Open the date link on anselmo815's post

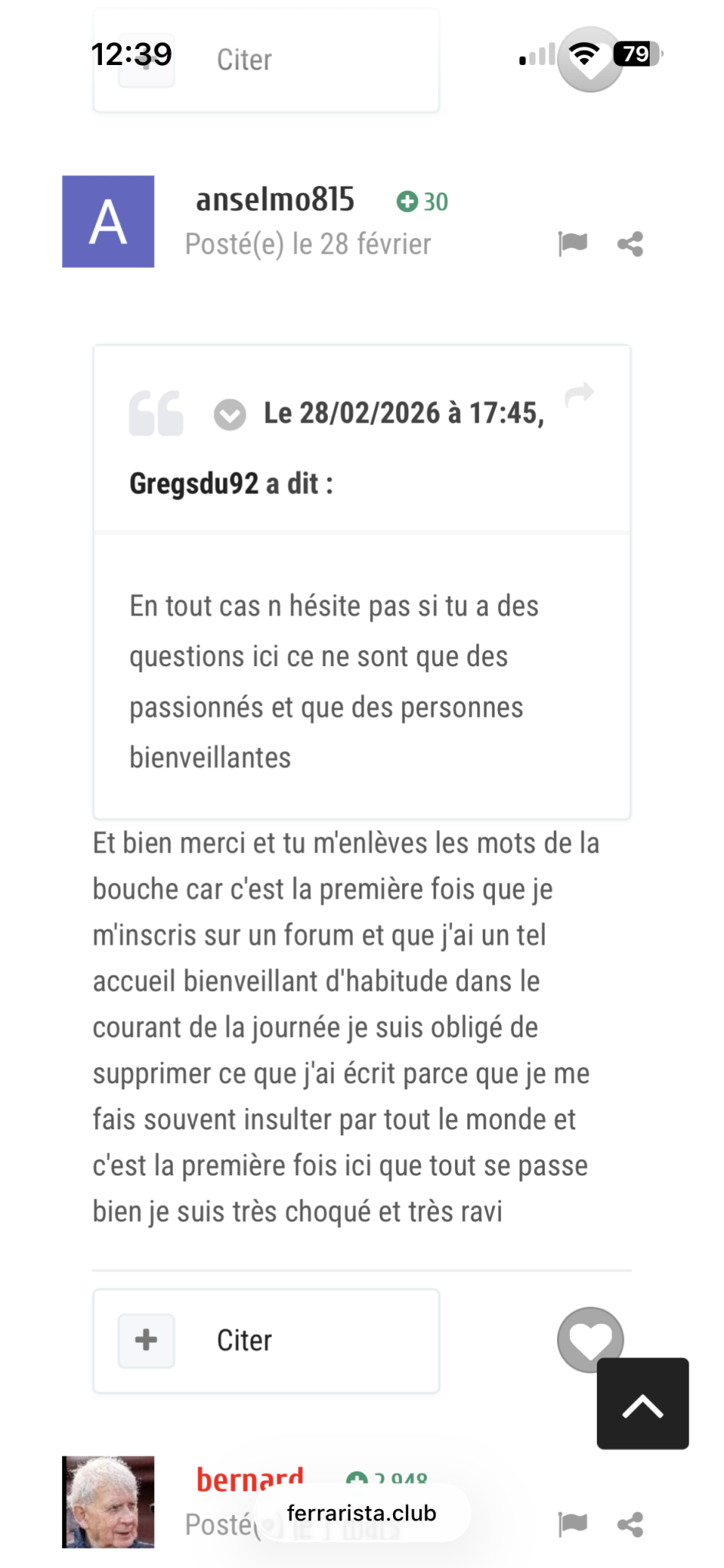click(308, 244)
